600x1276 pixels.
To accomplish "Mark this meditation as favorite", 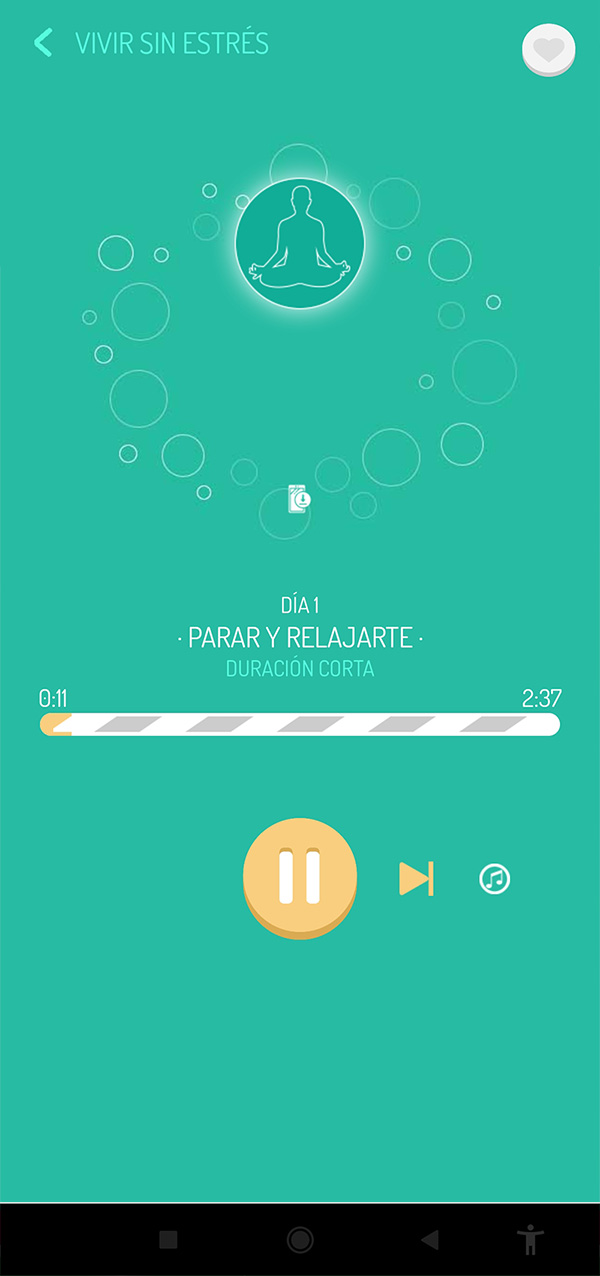I will point(548,49).
